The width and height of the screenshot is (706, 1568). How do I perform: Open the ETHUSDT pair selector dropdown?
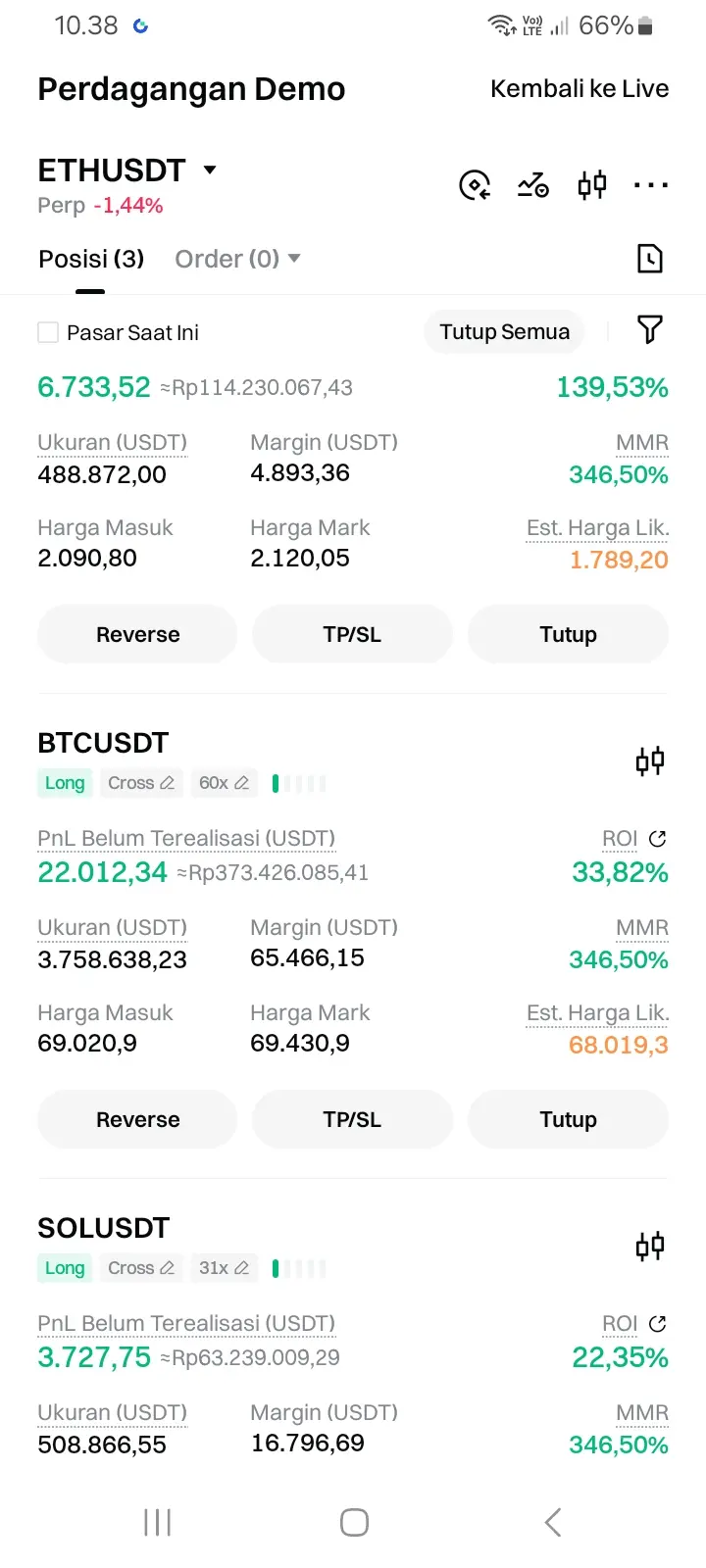pyautogui.click(x=209, y=171)
